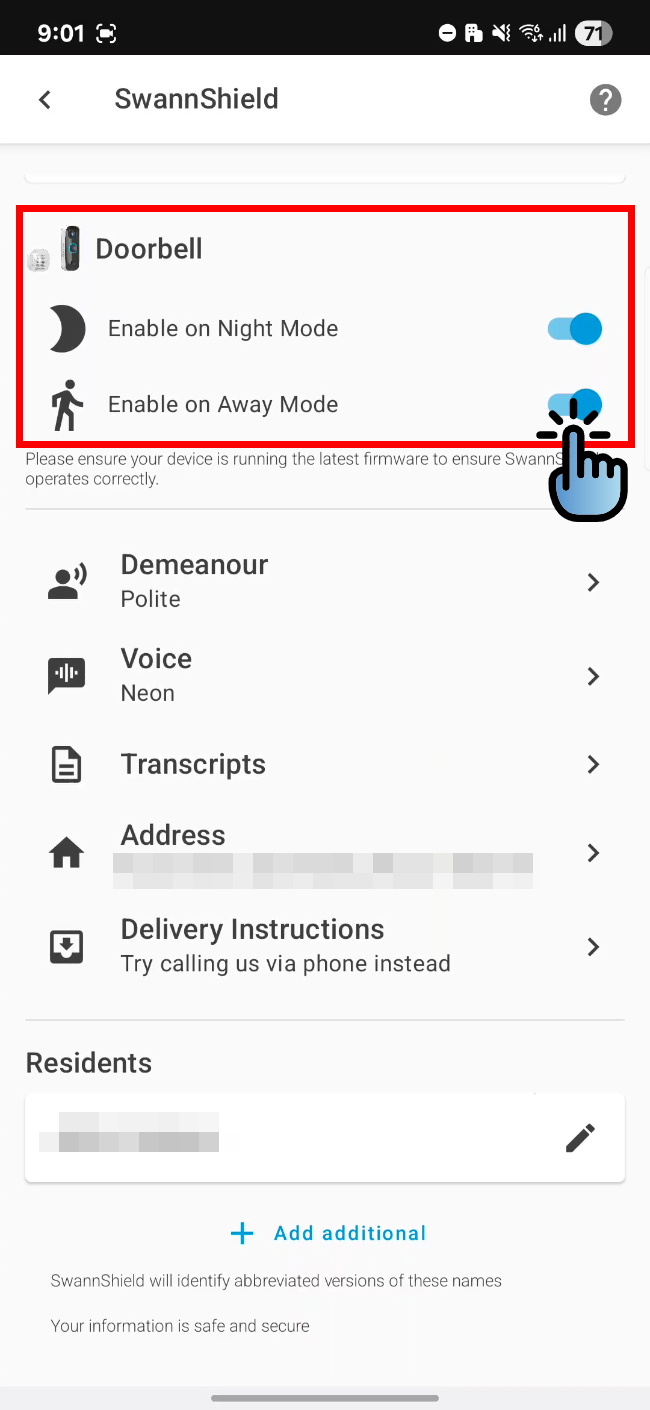This screenshot has width=650, height=1410.
Task: Open Transcripts
Action: [x=325, y=764]
